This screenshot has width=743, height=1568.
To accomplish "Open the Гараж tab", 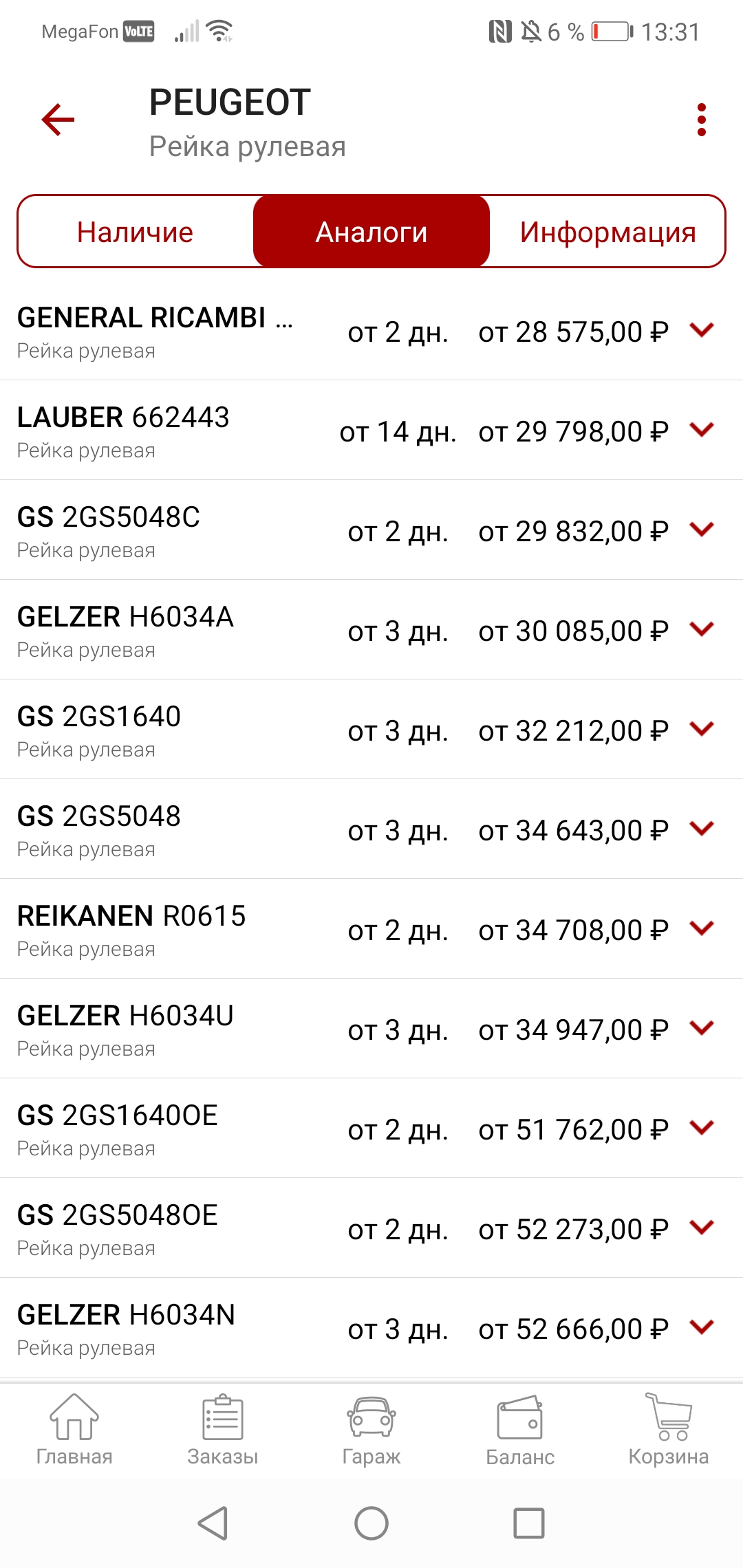I will 371,1430.
